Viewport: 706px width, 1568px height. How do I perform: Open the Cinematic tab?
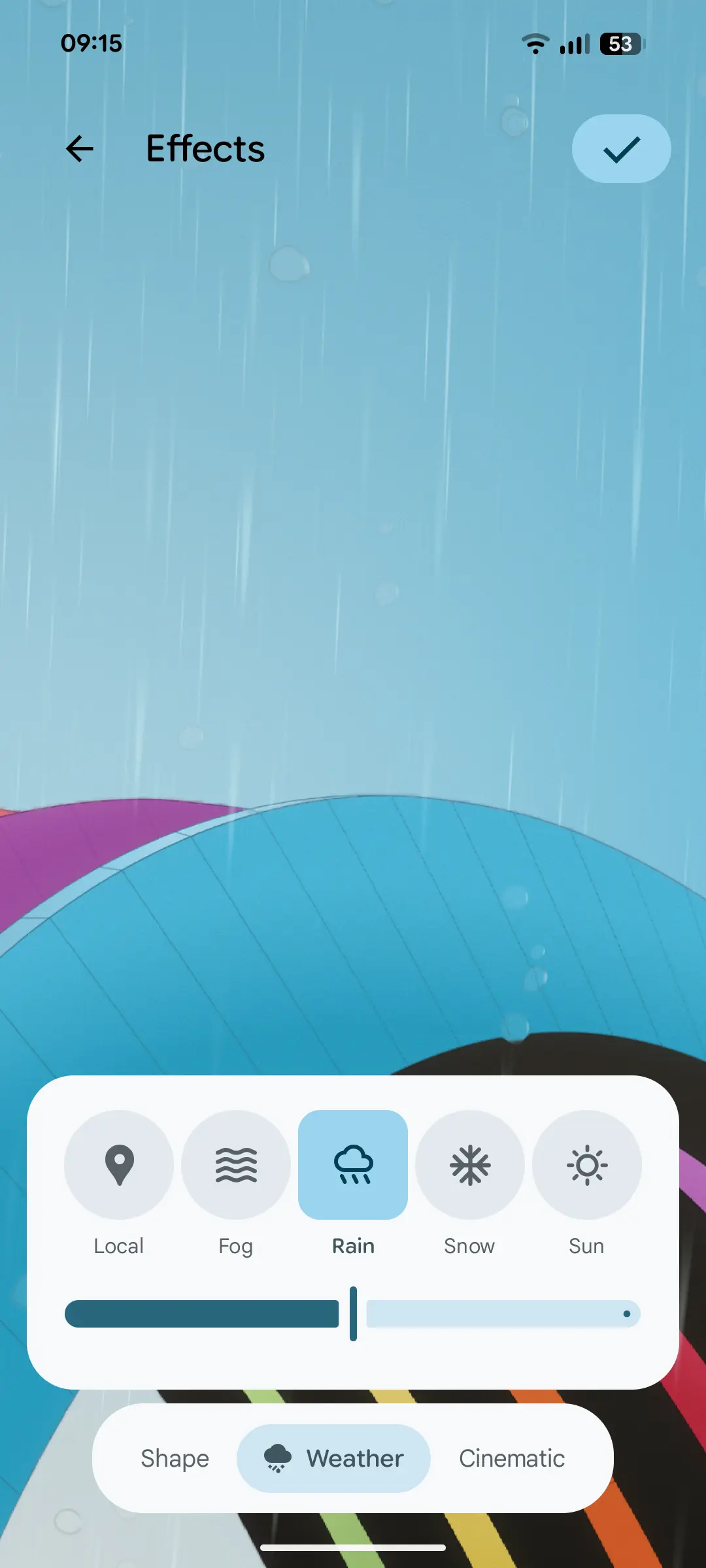coord(512,1458)
